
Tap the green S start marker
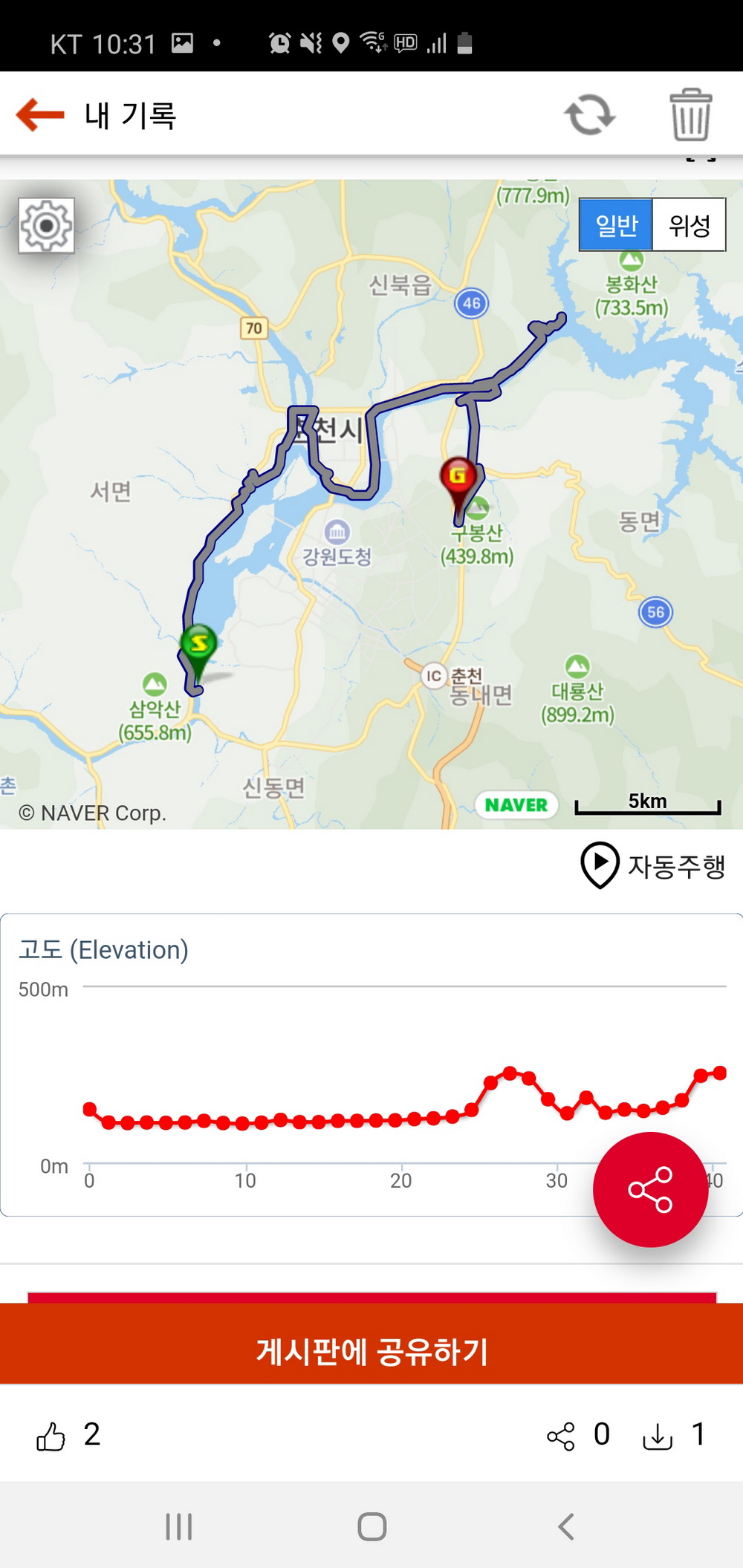pyautogui.click(x=198, y=644)
